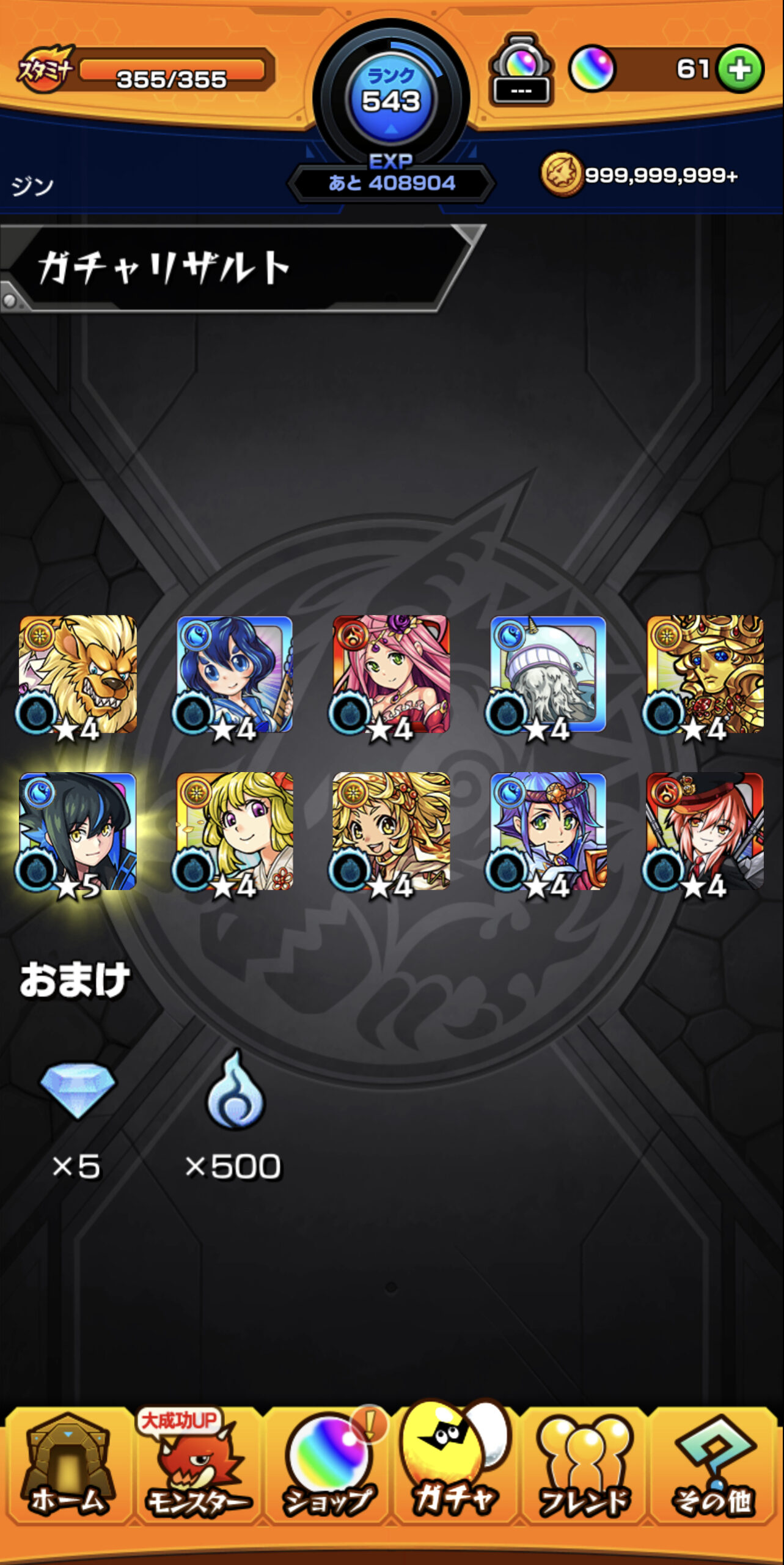
Task: Tap the green plus orb button
Action: coord(740,69)
